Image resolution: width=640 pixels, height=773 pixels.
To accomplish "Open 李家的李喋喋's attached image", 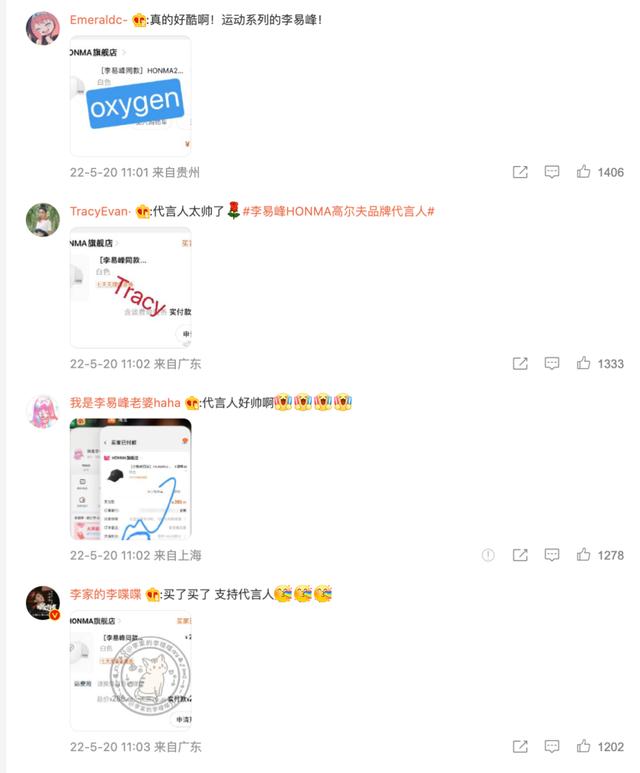I will point(130,671).
